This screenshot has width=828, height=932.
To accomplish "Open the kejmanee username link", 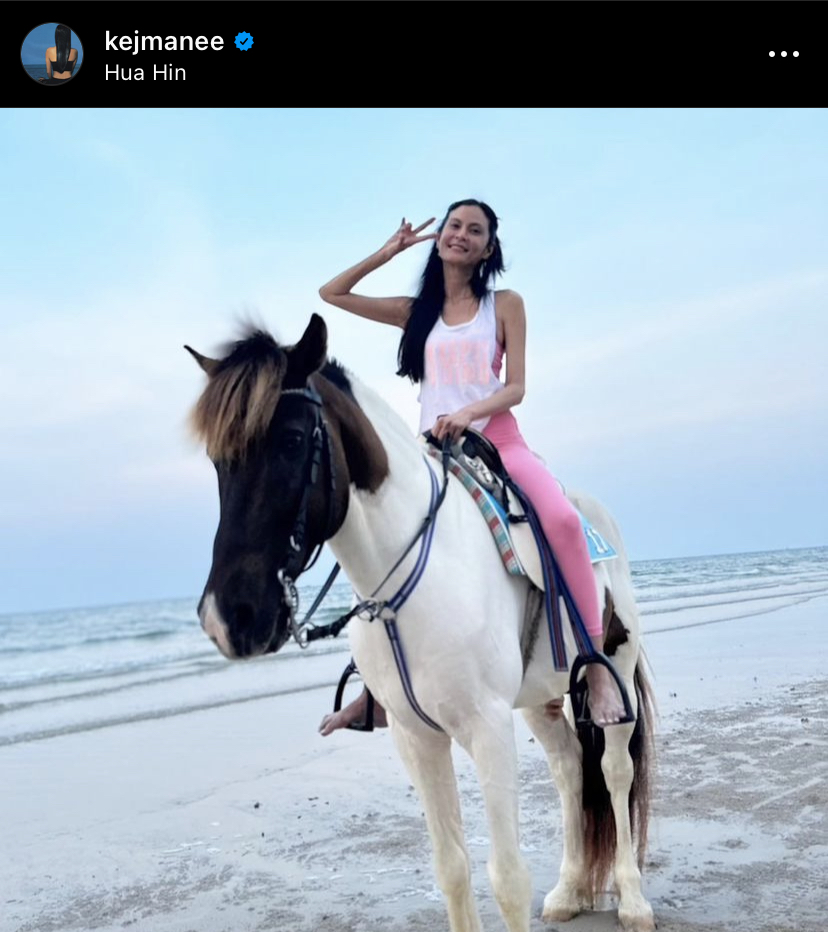I will tap(164, 41).
